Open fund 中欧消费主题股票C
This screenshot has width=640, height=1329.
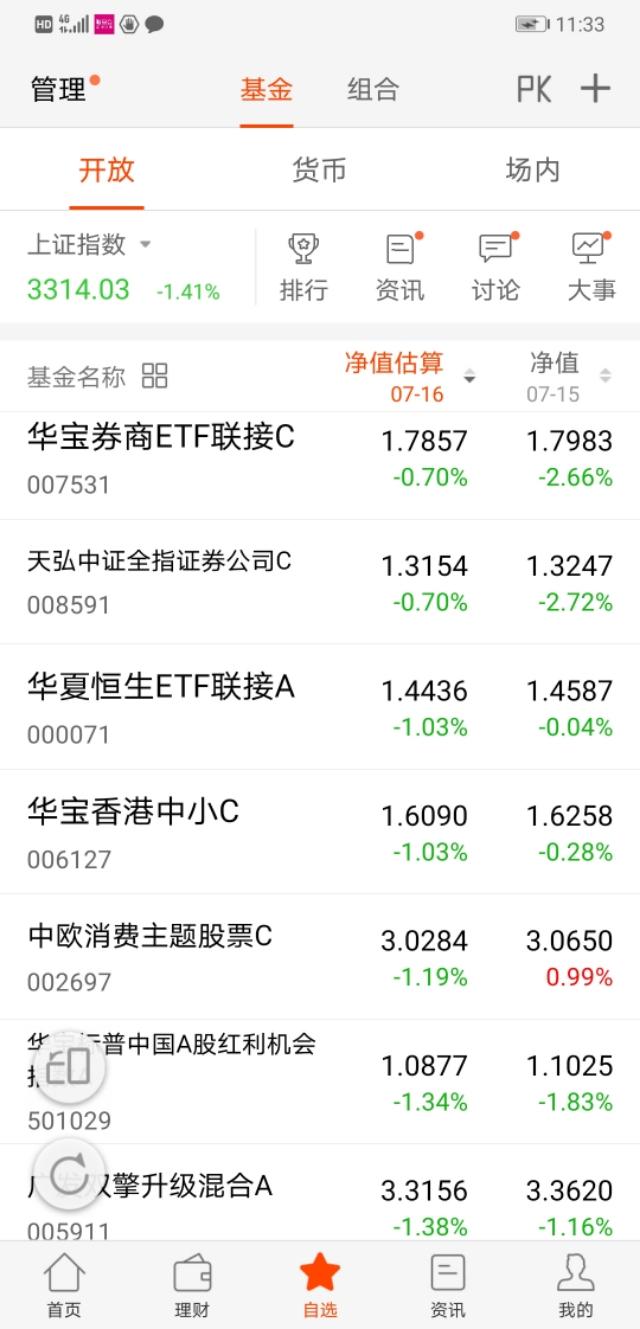coord(320,957)
